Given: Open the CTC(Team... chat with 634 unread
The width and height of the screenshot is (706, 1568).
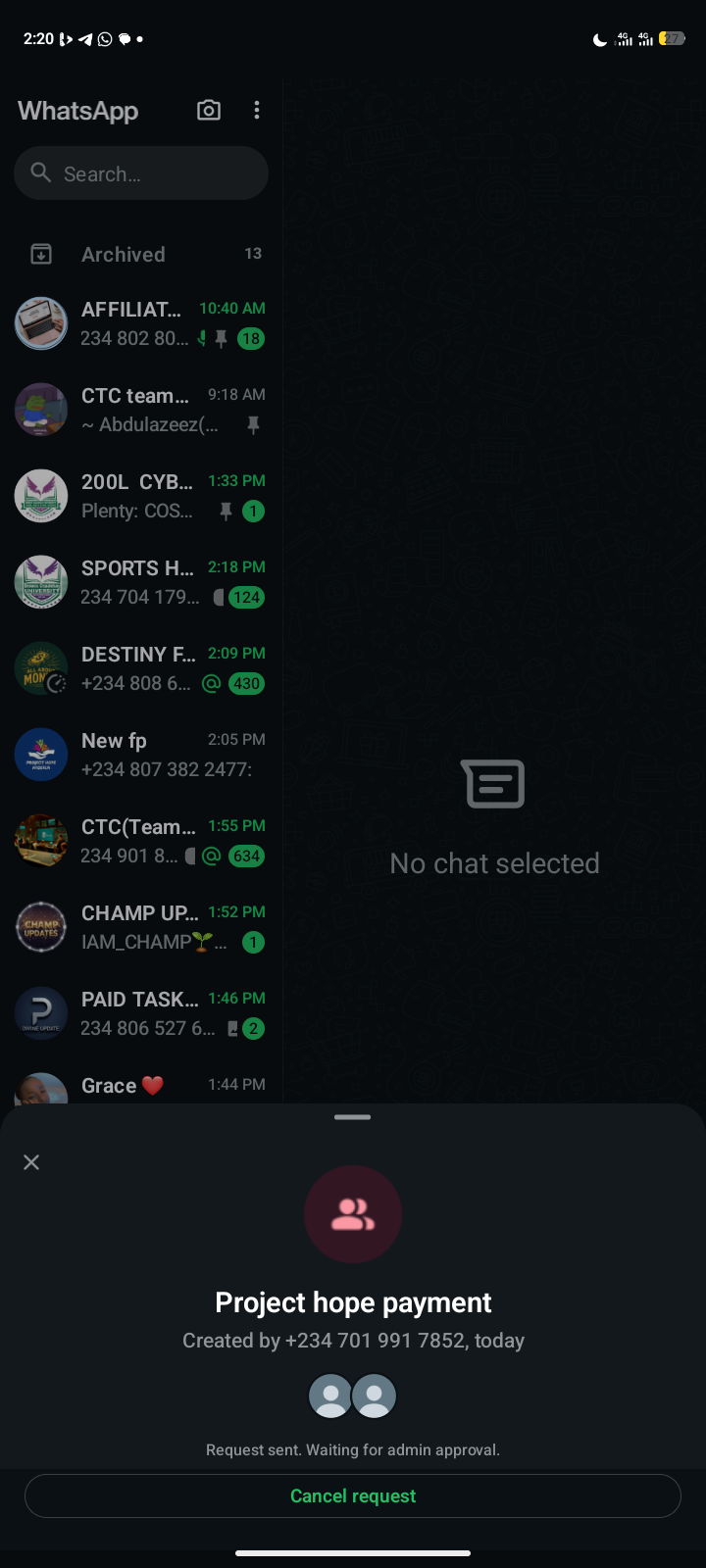Looking at the screenshot, I should tap(141, 841).
